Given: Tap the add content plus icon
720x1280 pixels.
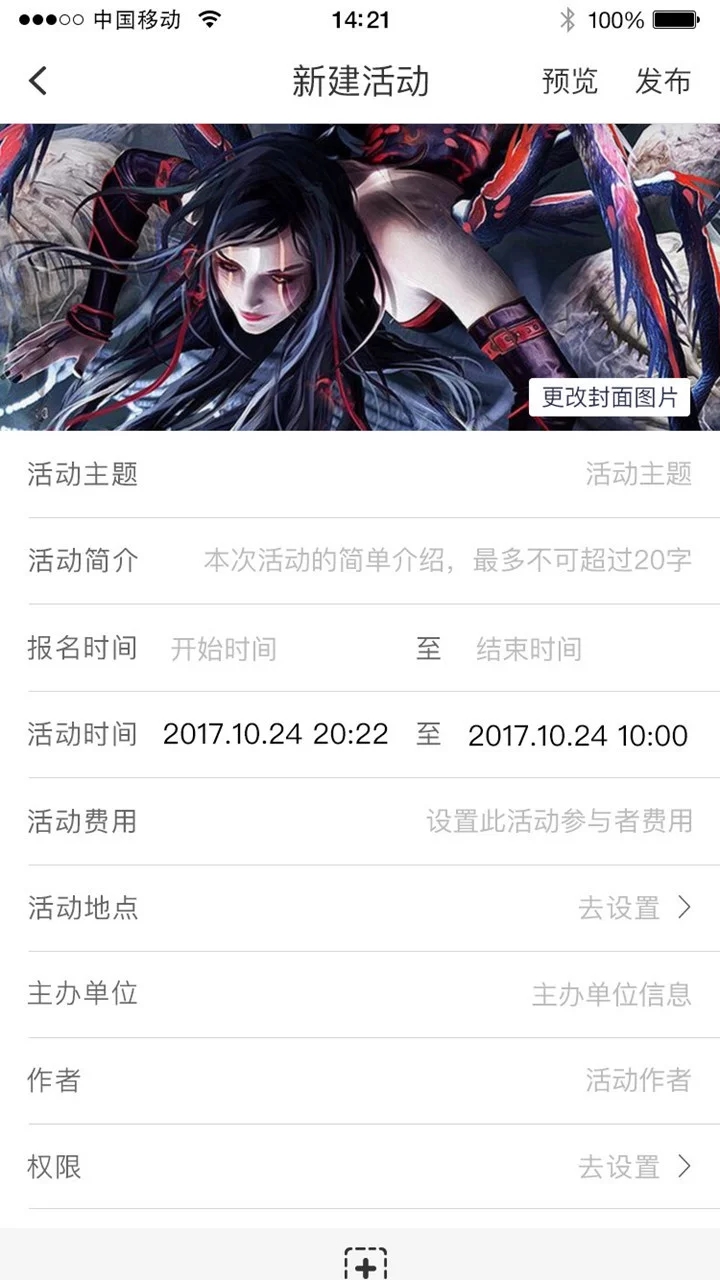Looking at the screenshot, I should pyautogui.click(x=365, y=1264).
